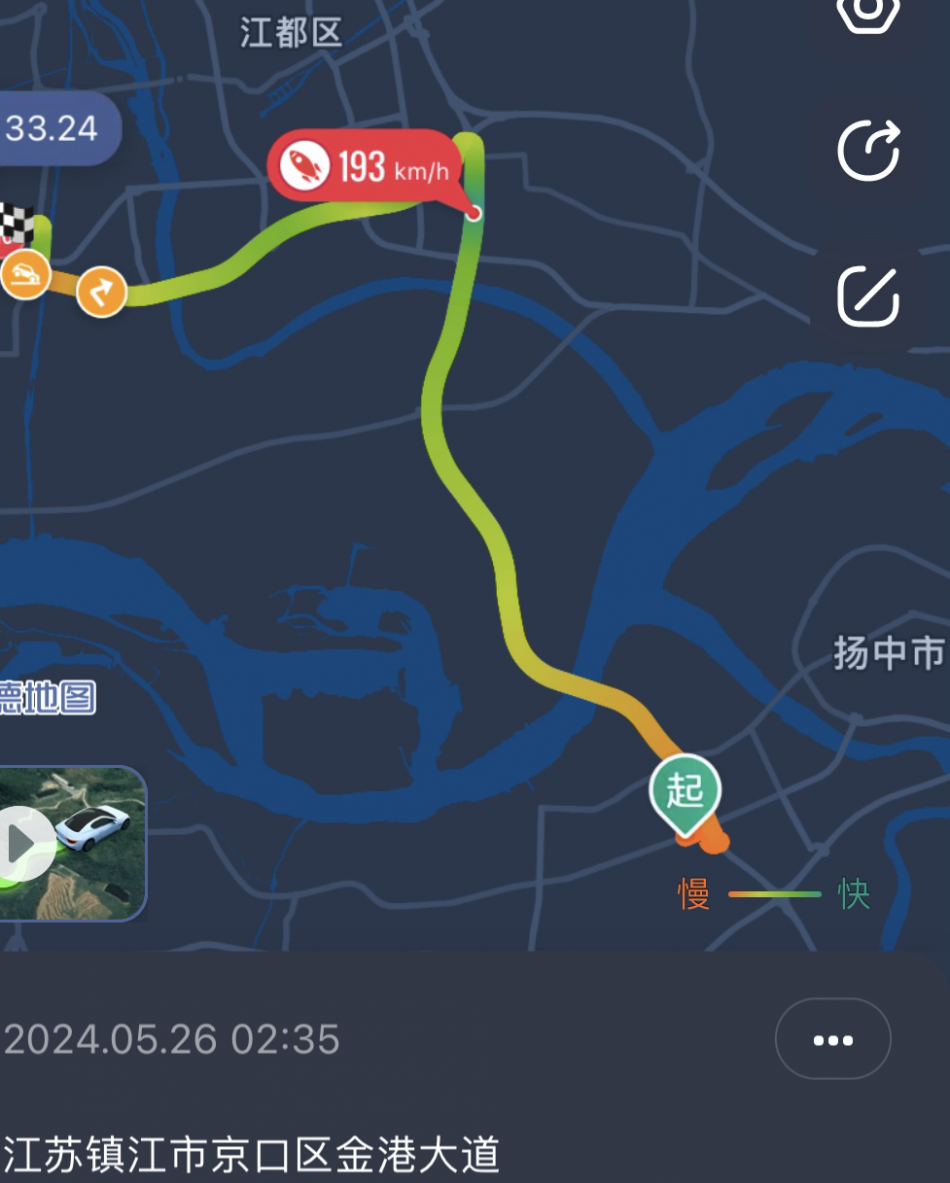Open the three-dot more options button
This screenshot has width=950, height=1183.
pyautogui.click(x=832, y=1040)
